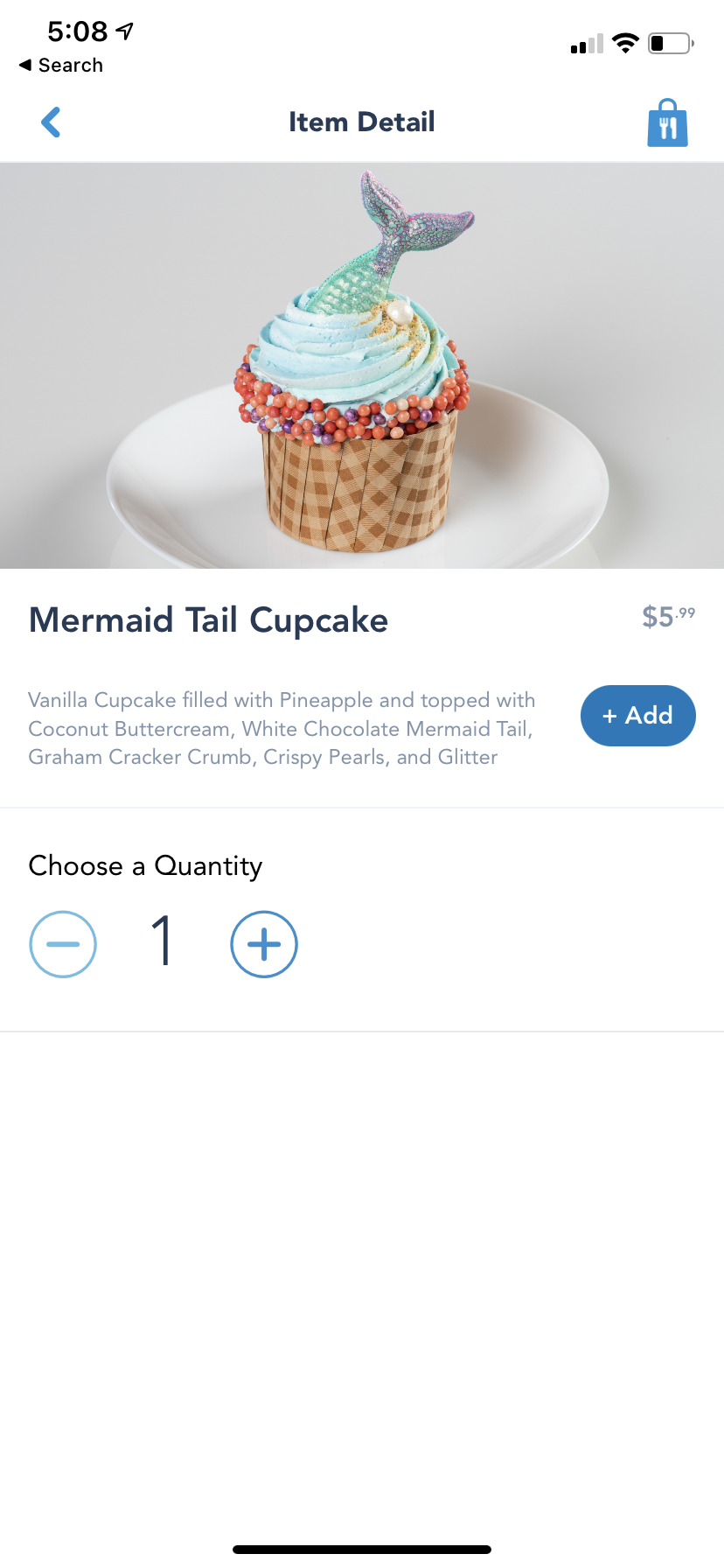This screenshot has width=724, height=1568.
Task: Decrease the cupcake quantity
Action: (63, 944)
